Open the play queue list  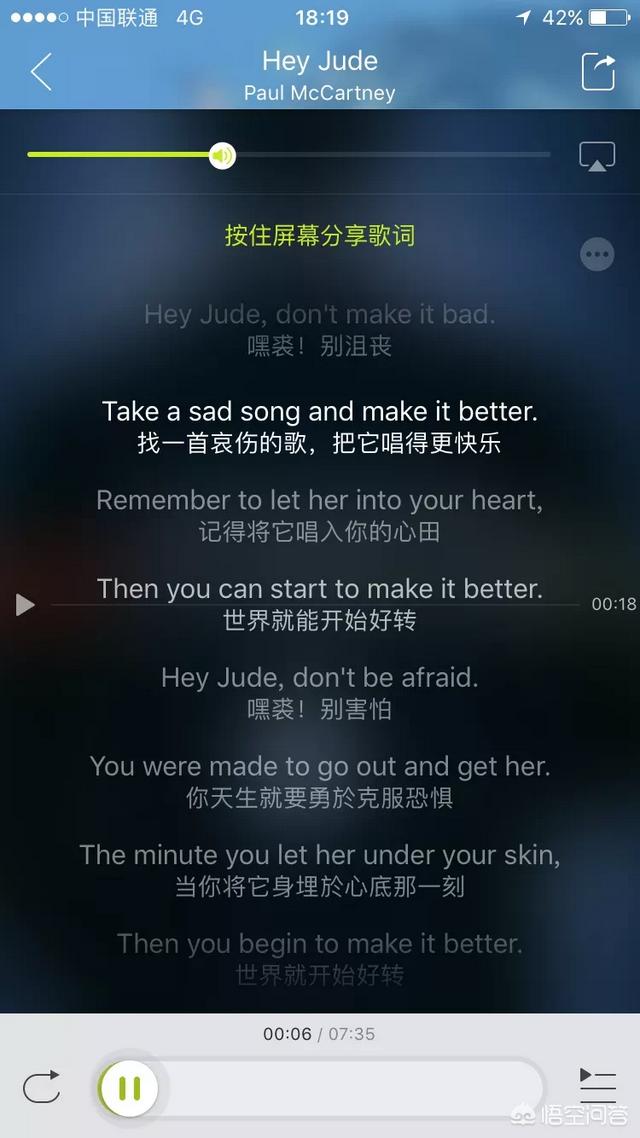(x=598, y=1086)
